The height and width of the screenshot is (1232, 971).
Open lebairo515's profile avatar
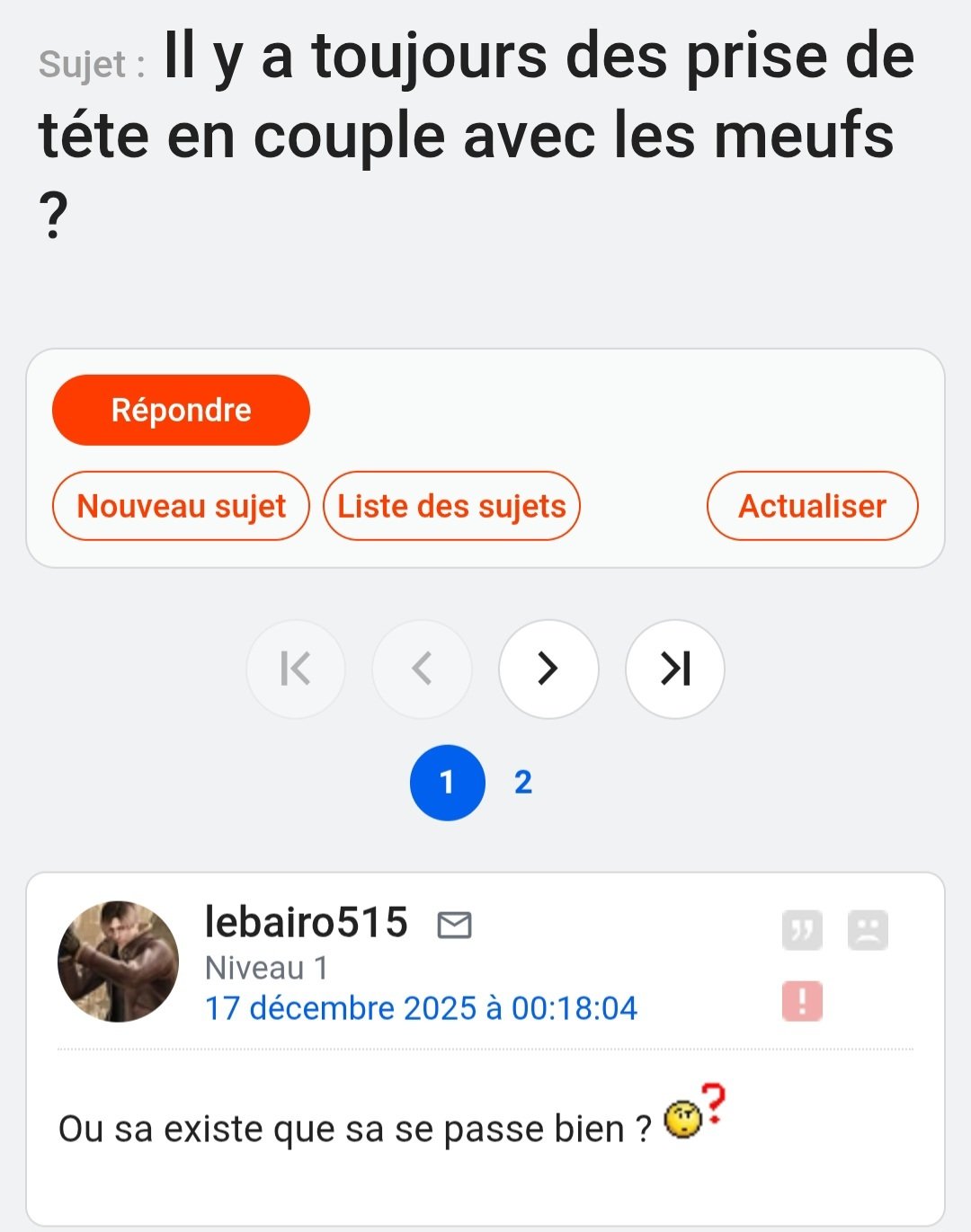118,962
